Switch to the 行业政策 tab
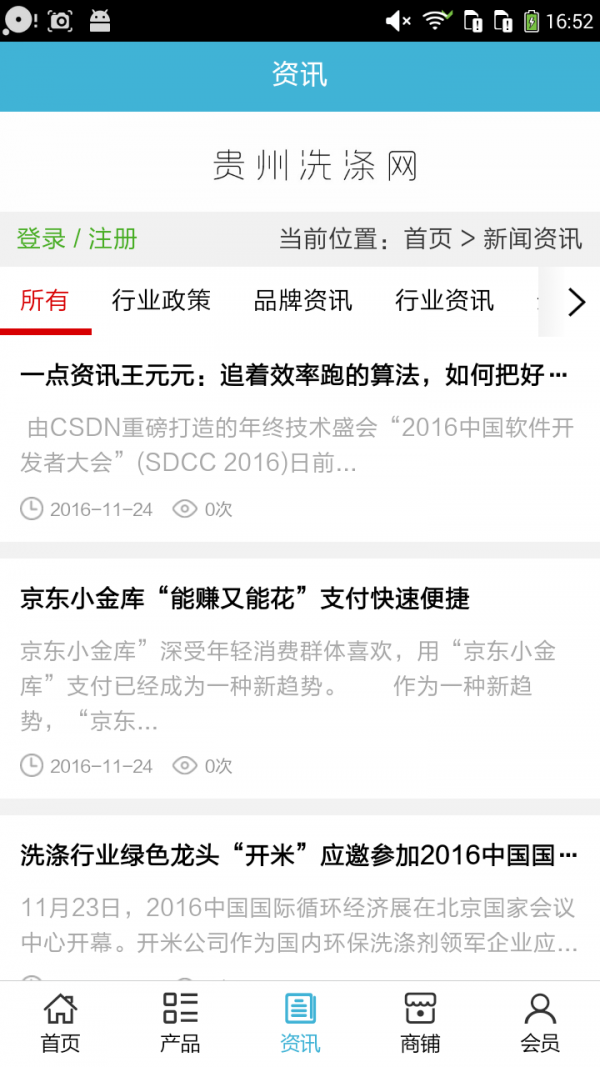The height and width of the screenshot is (1067, 600). [x=161, y=300]
